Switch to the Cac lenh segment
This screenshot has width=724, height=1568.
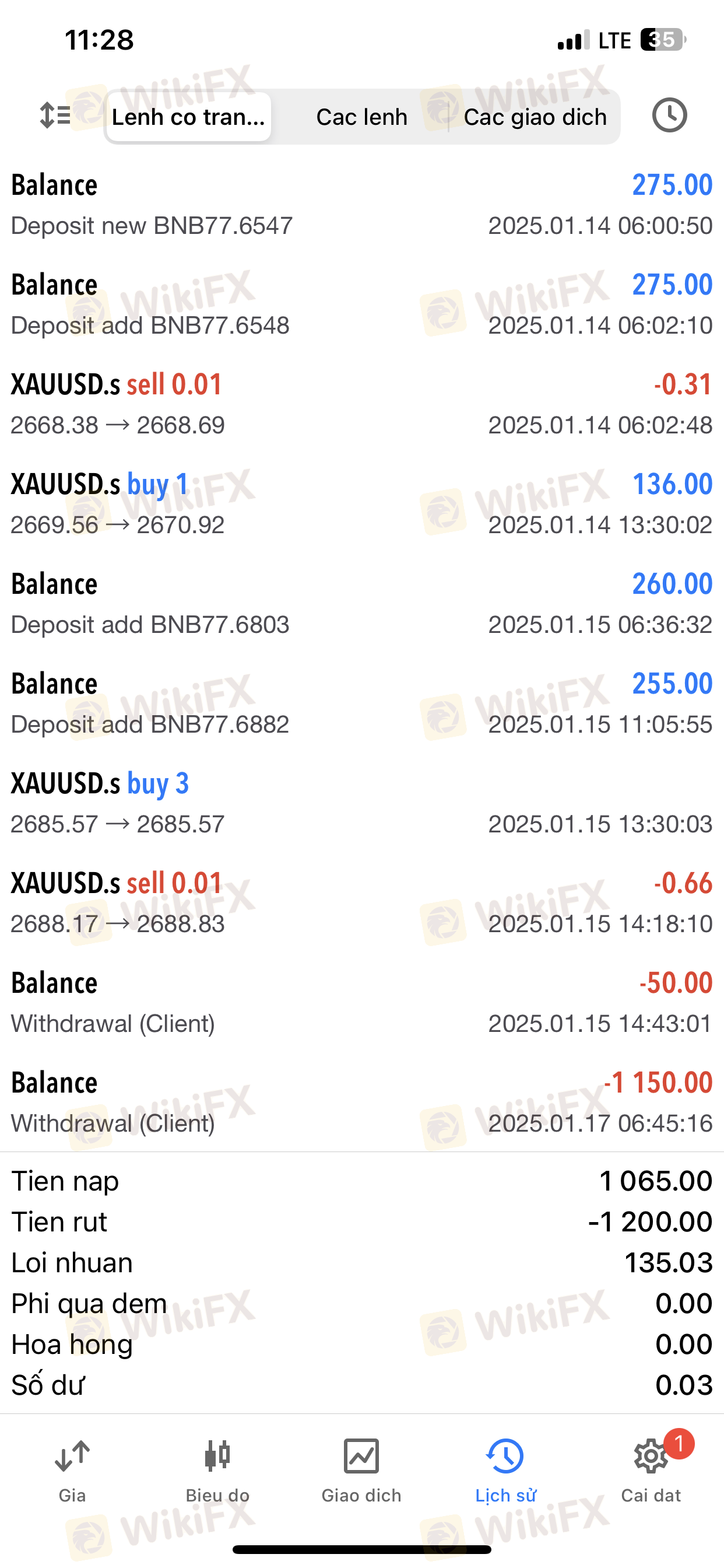(x=361, y=117)
